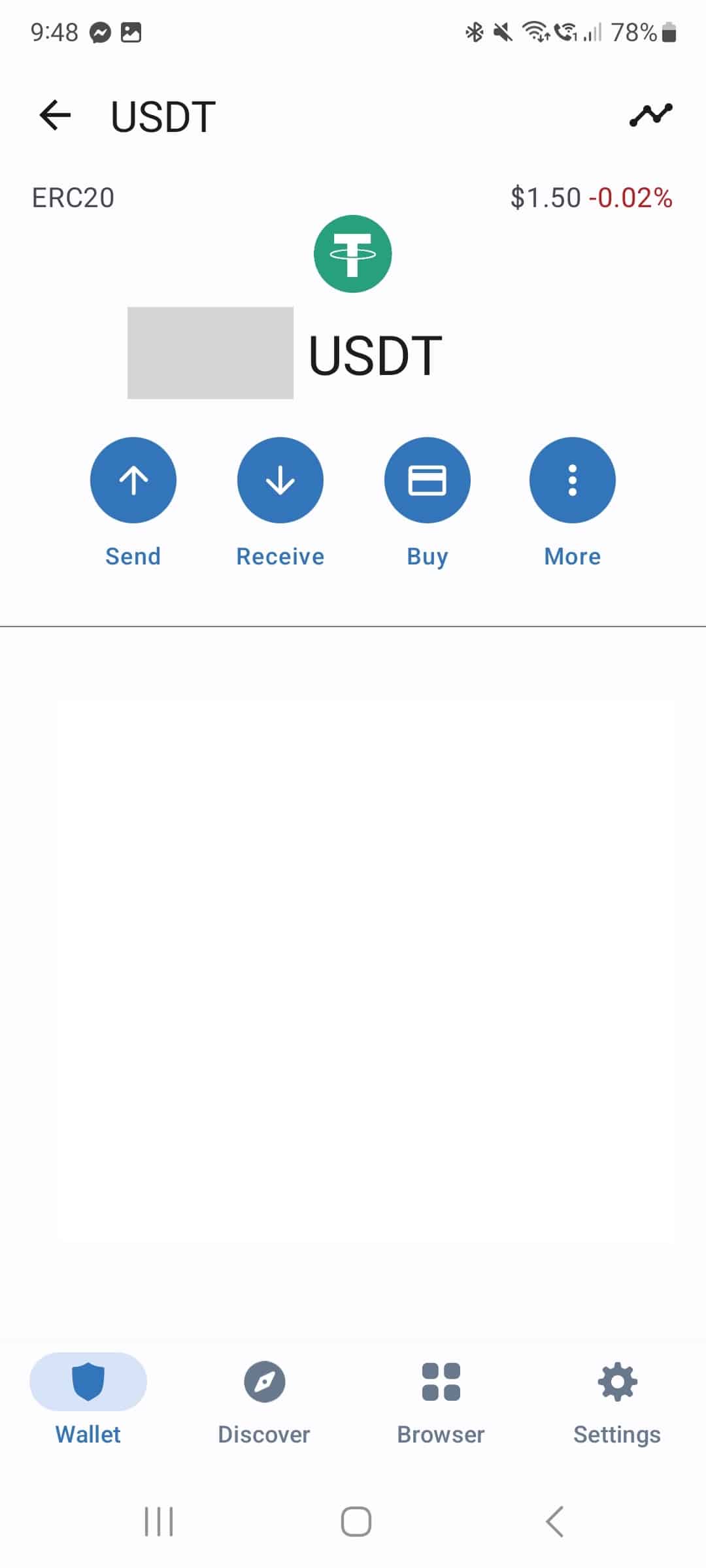Tap the Android recent apps button
Screen dimensions: 706x1568
tap(159, 1522)
